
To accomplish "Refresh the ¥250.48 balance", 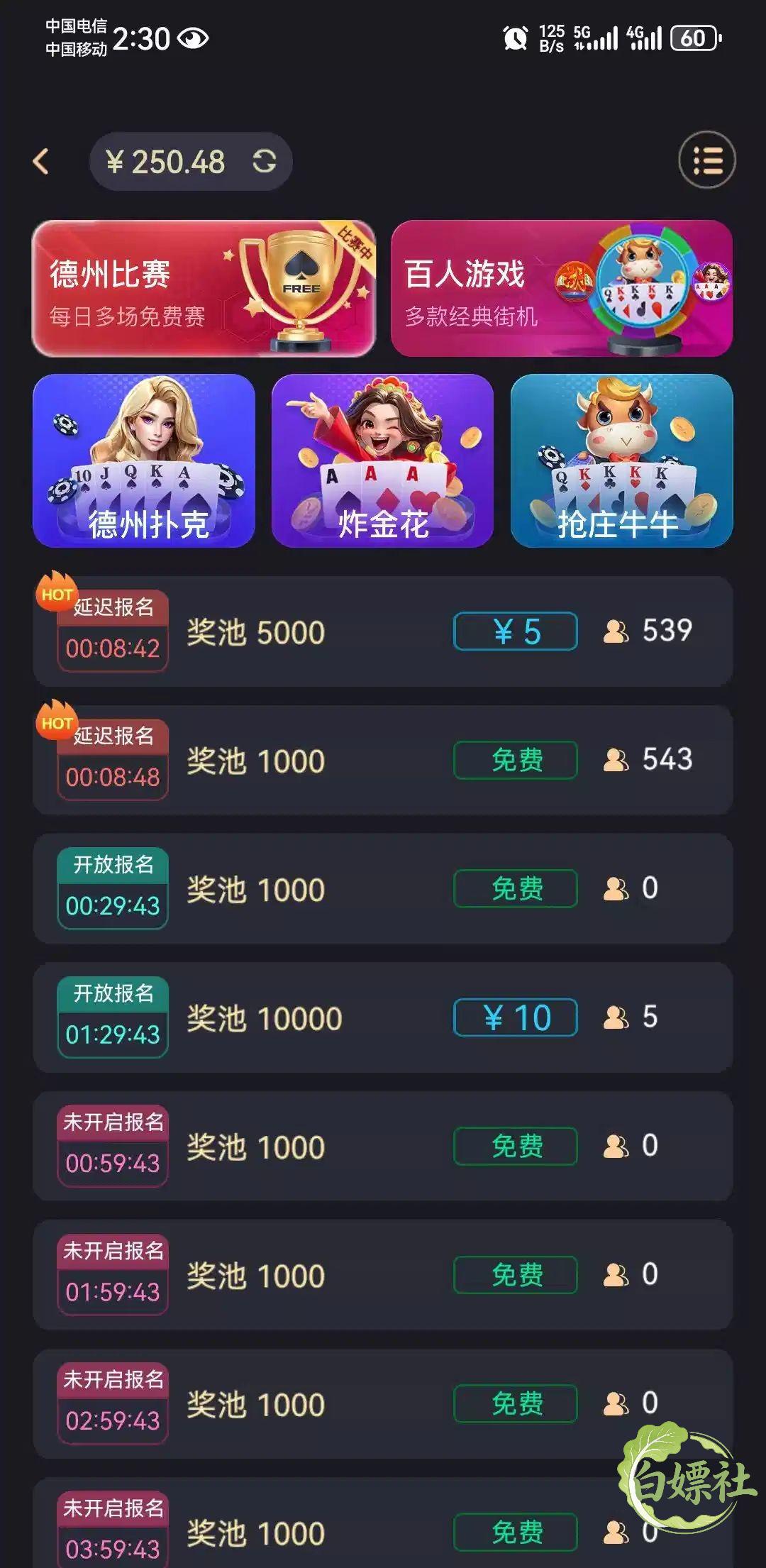I will pos(265,162).
